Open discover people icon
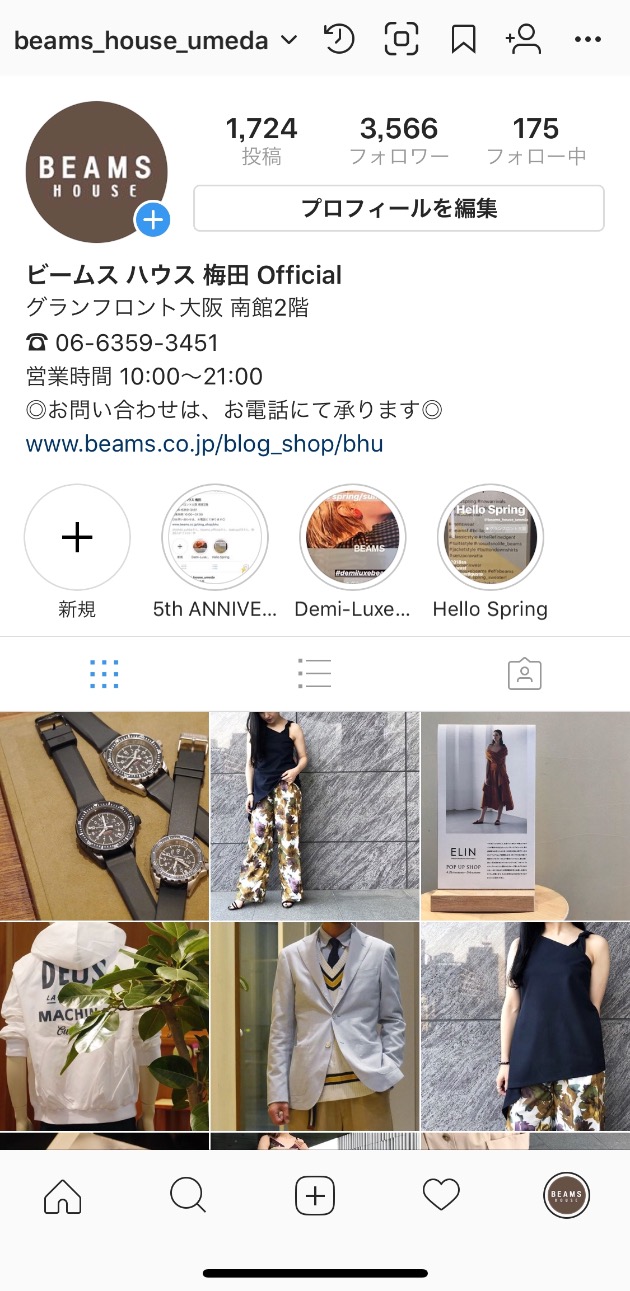The height and width of the screenshot is (1291, 630). [x=523, y=40]
